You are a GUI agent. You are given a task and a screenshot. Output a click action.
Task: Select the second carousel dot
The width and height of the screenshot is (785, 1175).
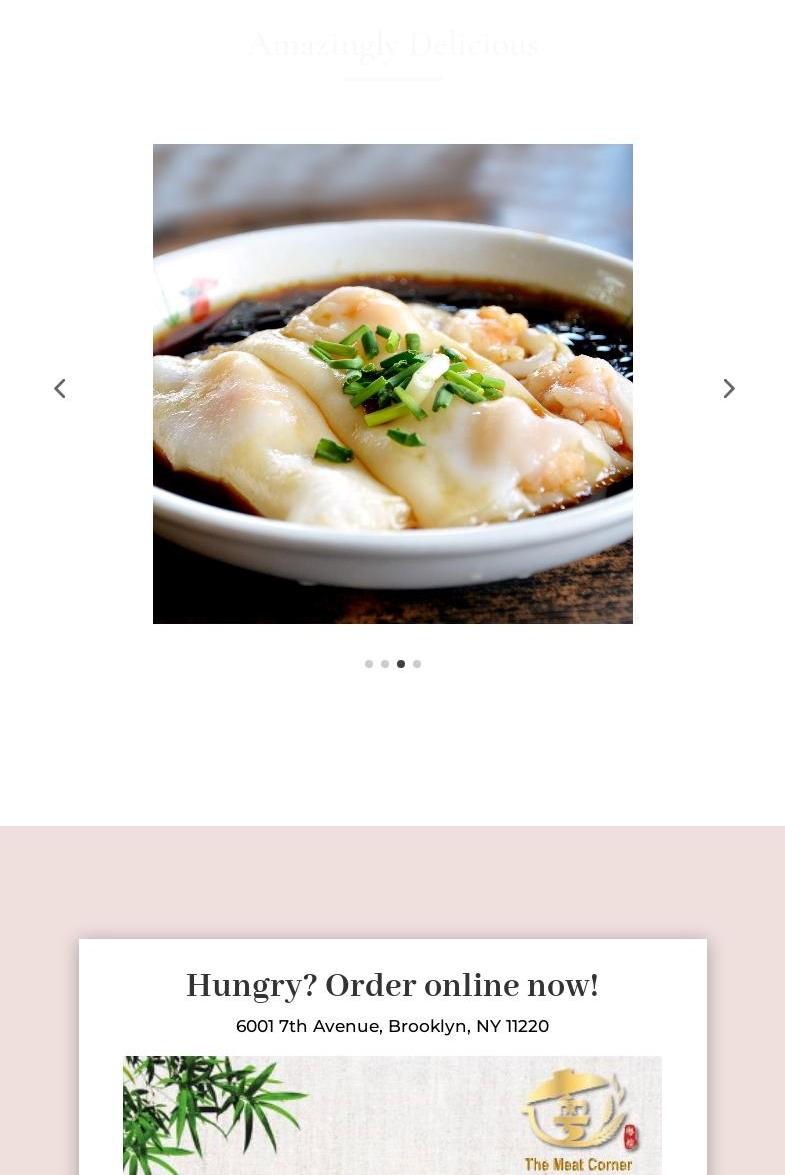[x=385, y=664]
